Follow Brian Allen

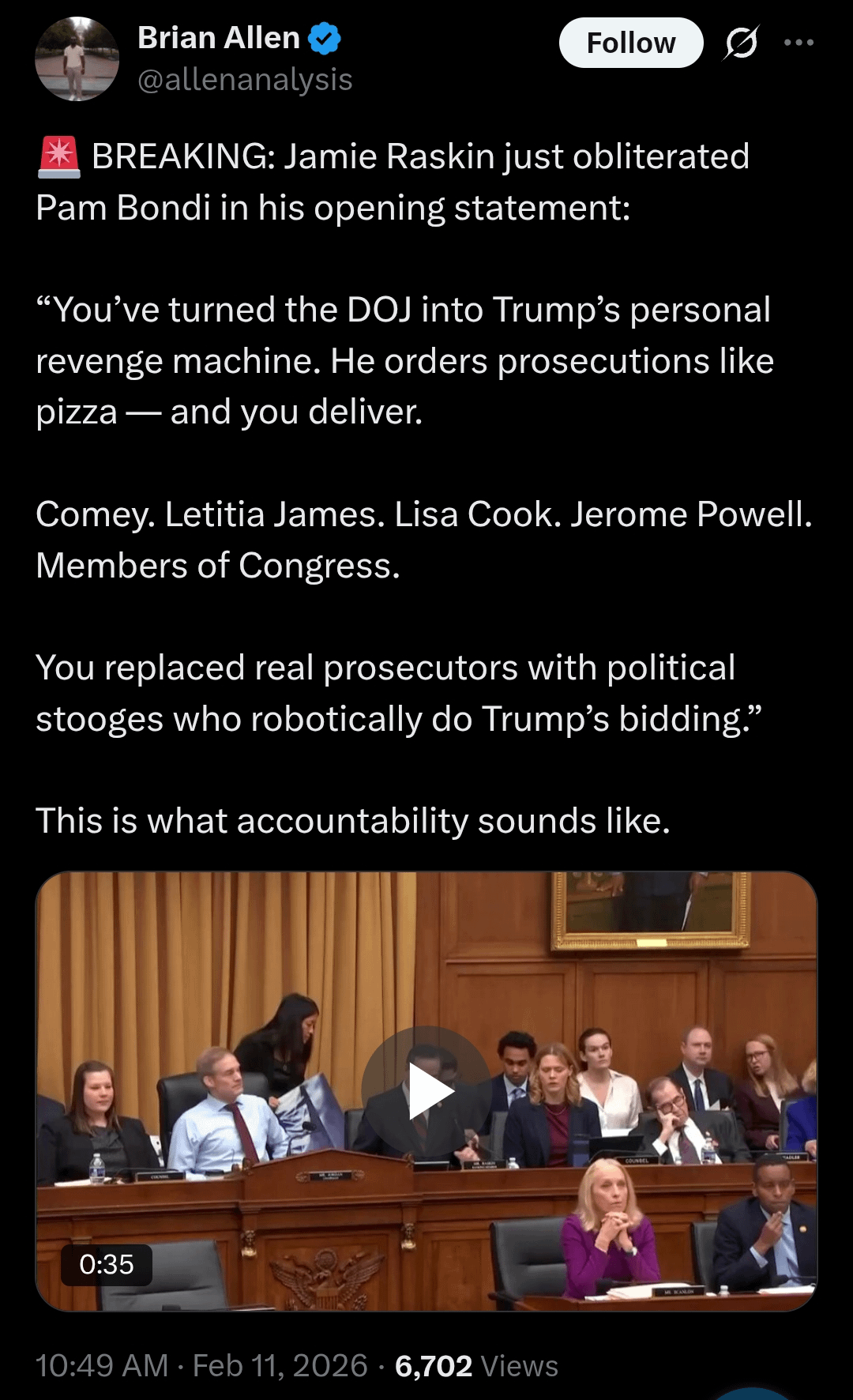click(630, 43)
